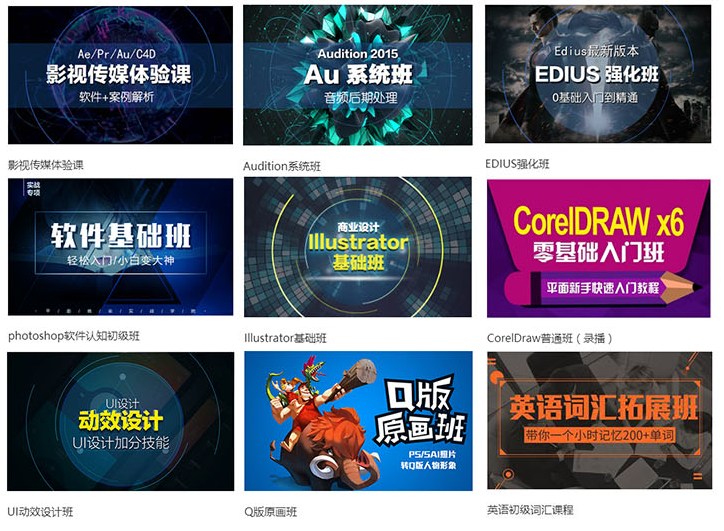Screen dimensions: 724x531
Task: Tap the CorelDraw普通班（录播）course card
Action: [598, 247]
